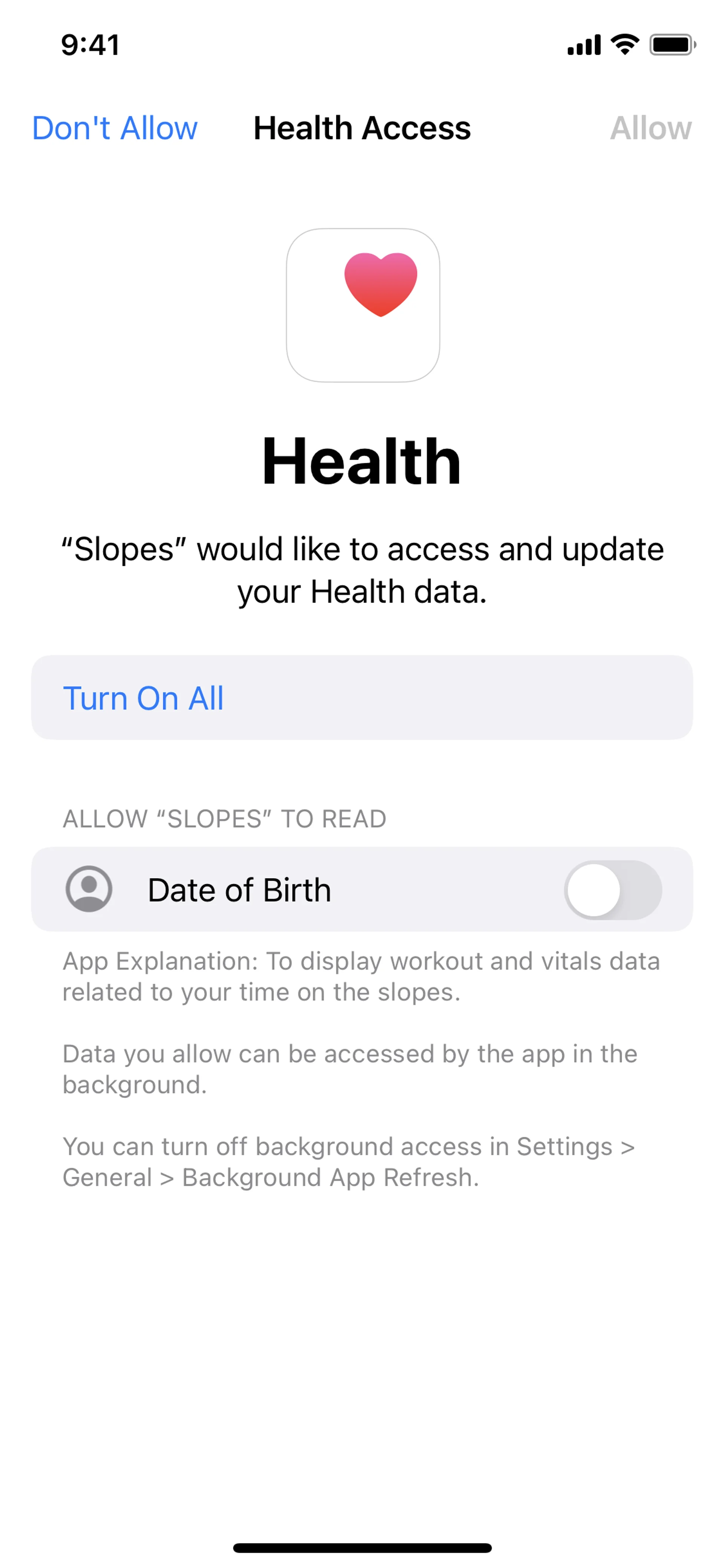Select Turn On All permissions

click(x=144, y=697)
